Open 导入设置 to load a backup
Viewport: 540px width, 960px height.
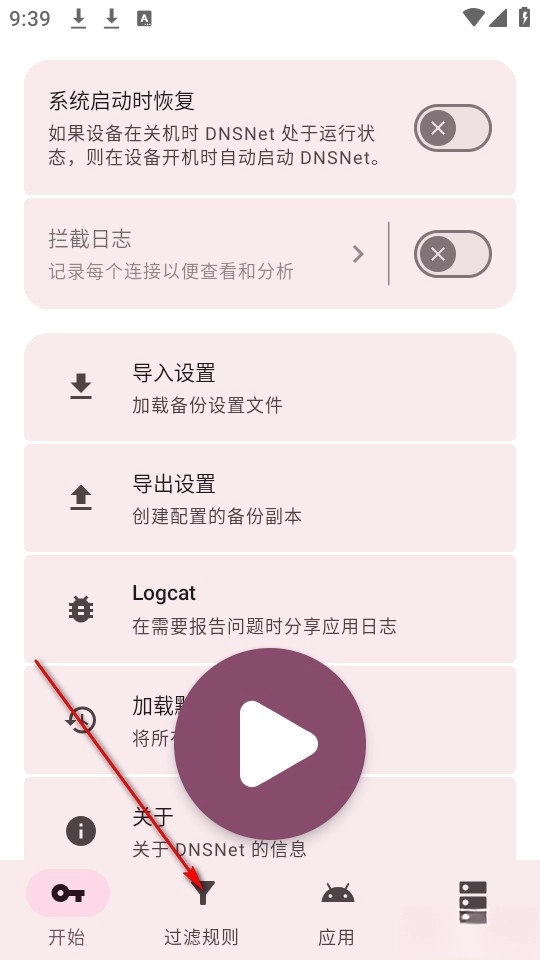pyautogui.click(x=270, y=387)
